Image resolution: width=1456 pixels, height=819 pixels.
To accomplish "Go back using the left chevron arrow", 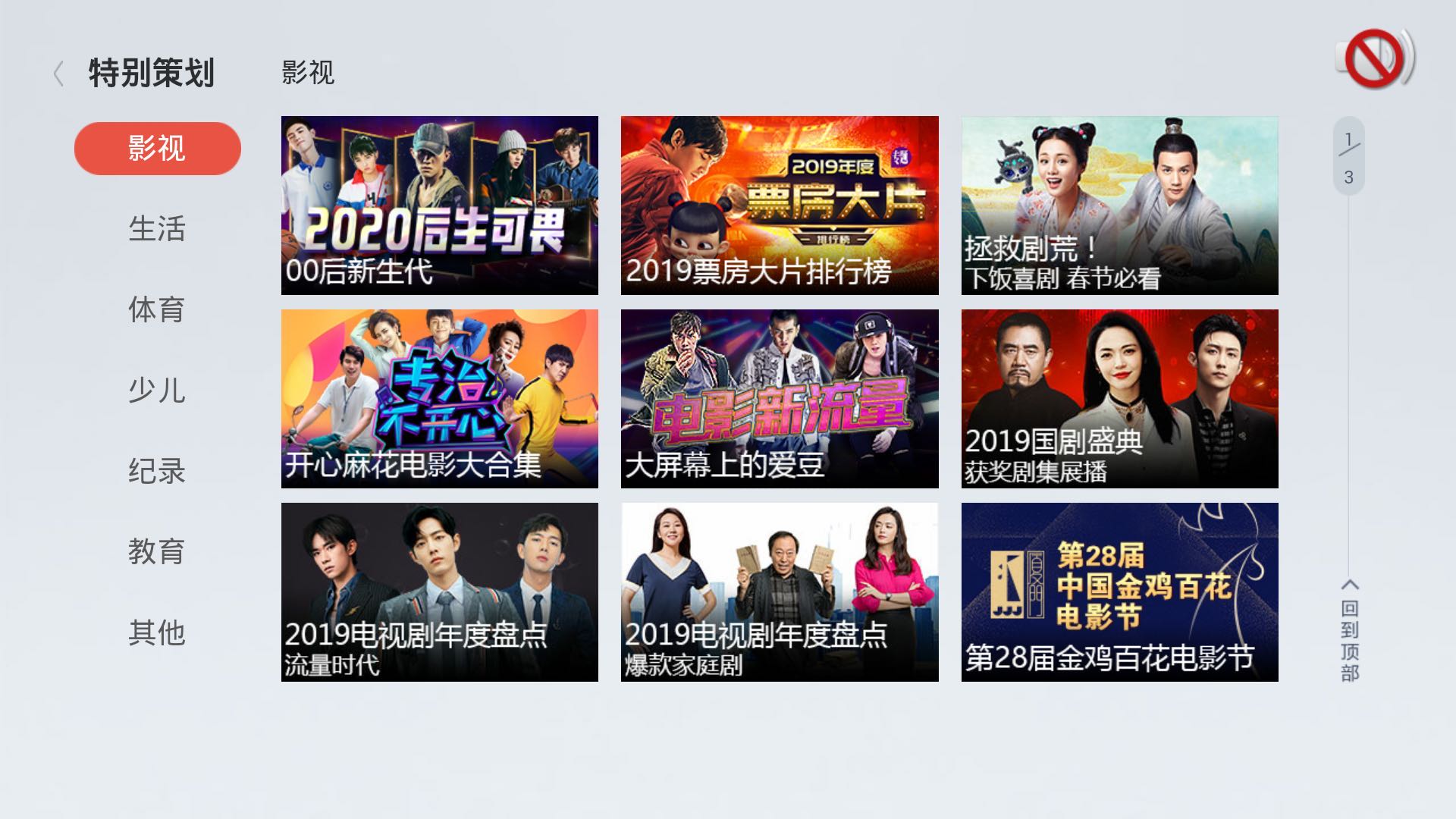I will click(58, 74).
